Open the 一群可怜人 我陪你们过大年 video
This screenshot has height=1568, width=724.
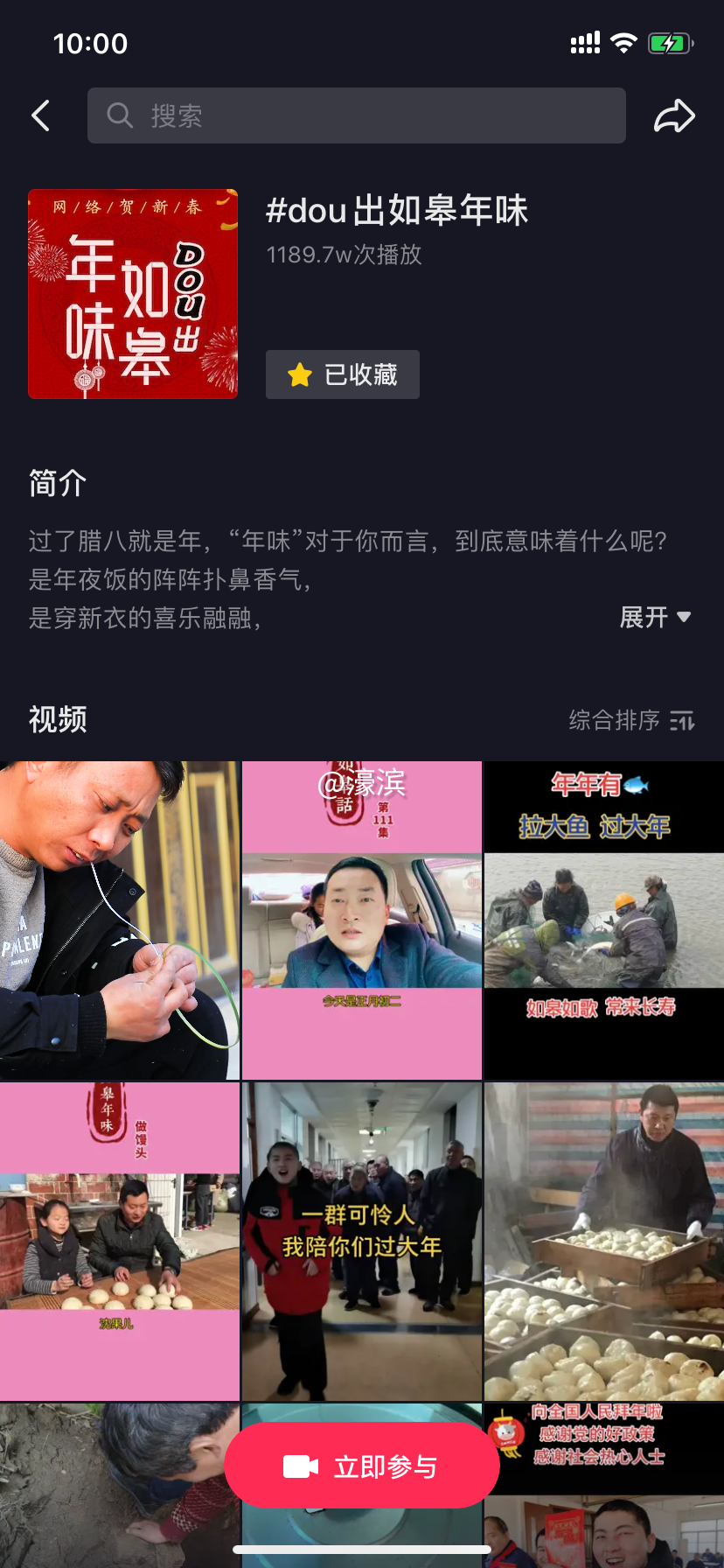[x=361, y=1241]
